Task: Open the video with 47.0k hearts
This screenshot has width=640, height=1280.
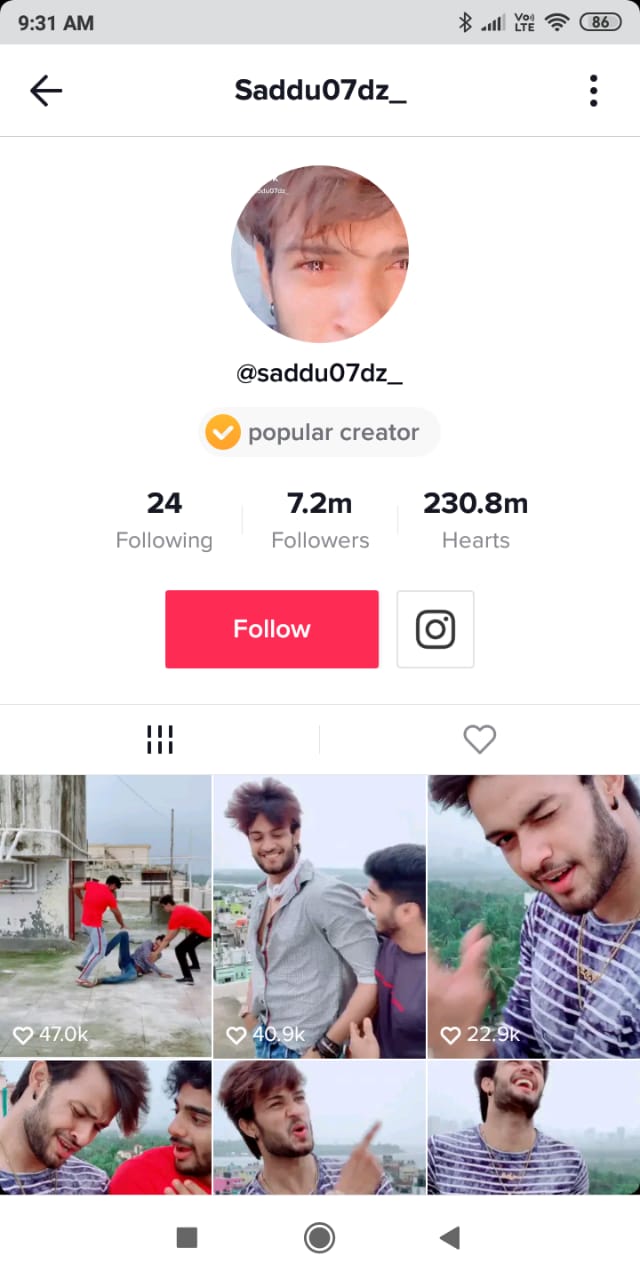Action: [x=106, y=915]
